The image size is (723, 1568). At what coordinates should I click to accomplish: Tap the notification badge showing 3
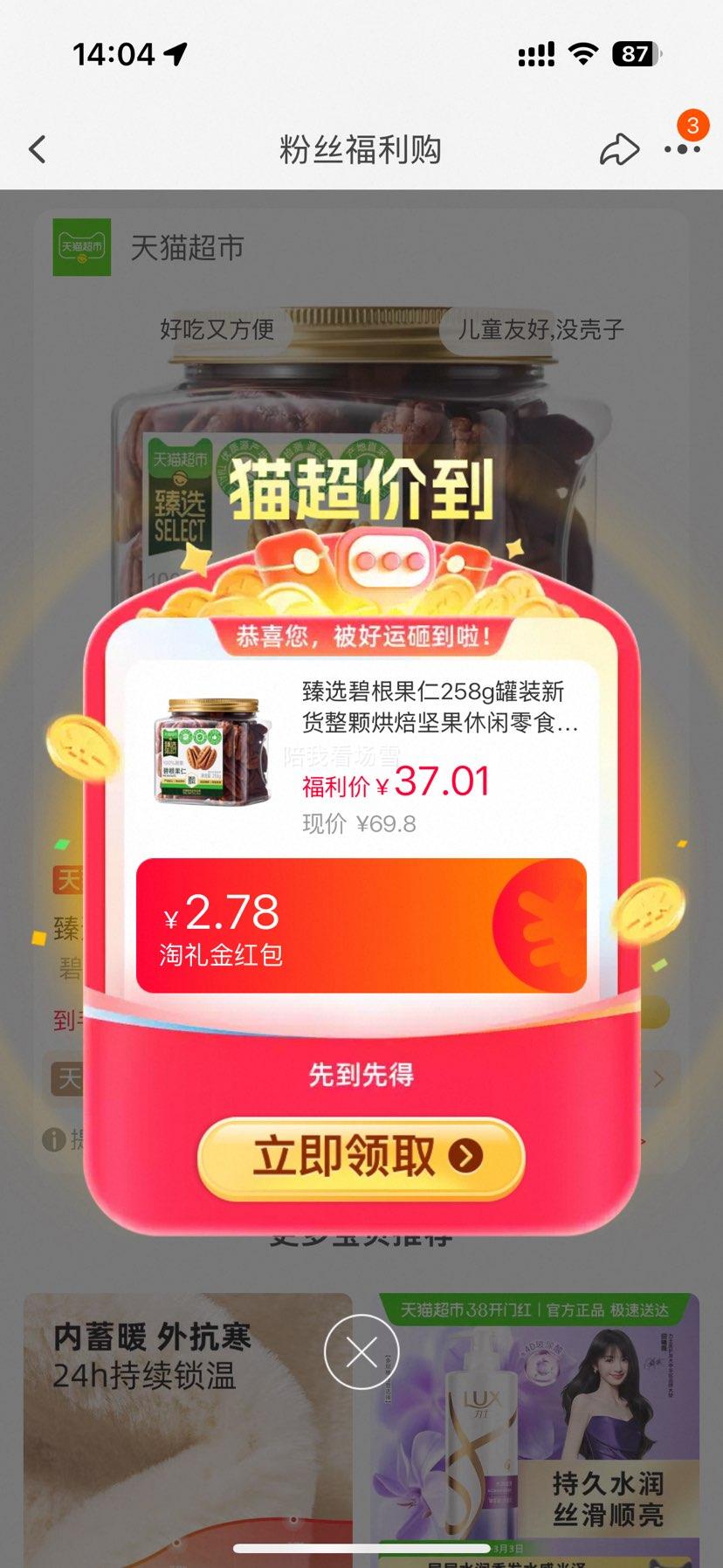(692, 127)
